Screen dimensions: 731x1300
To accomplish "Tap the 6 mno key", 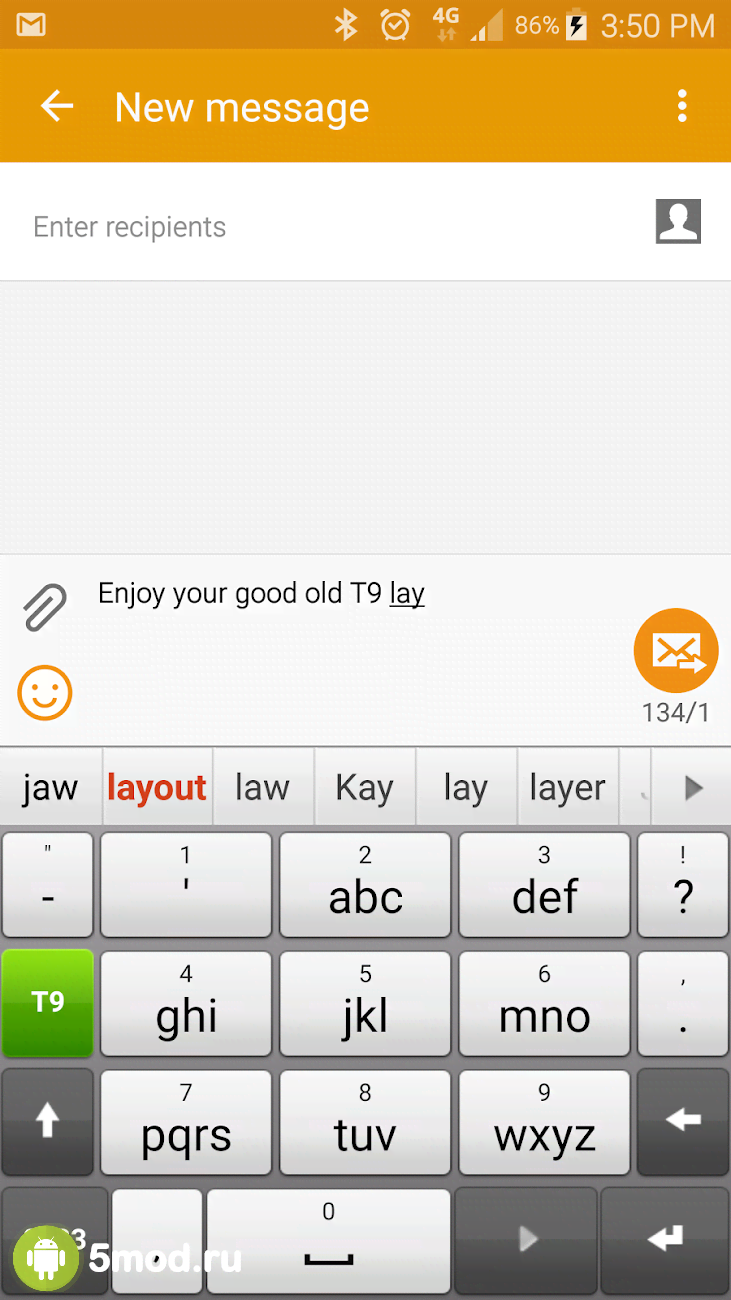I will 544,1003.
